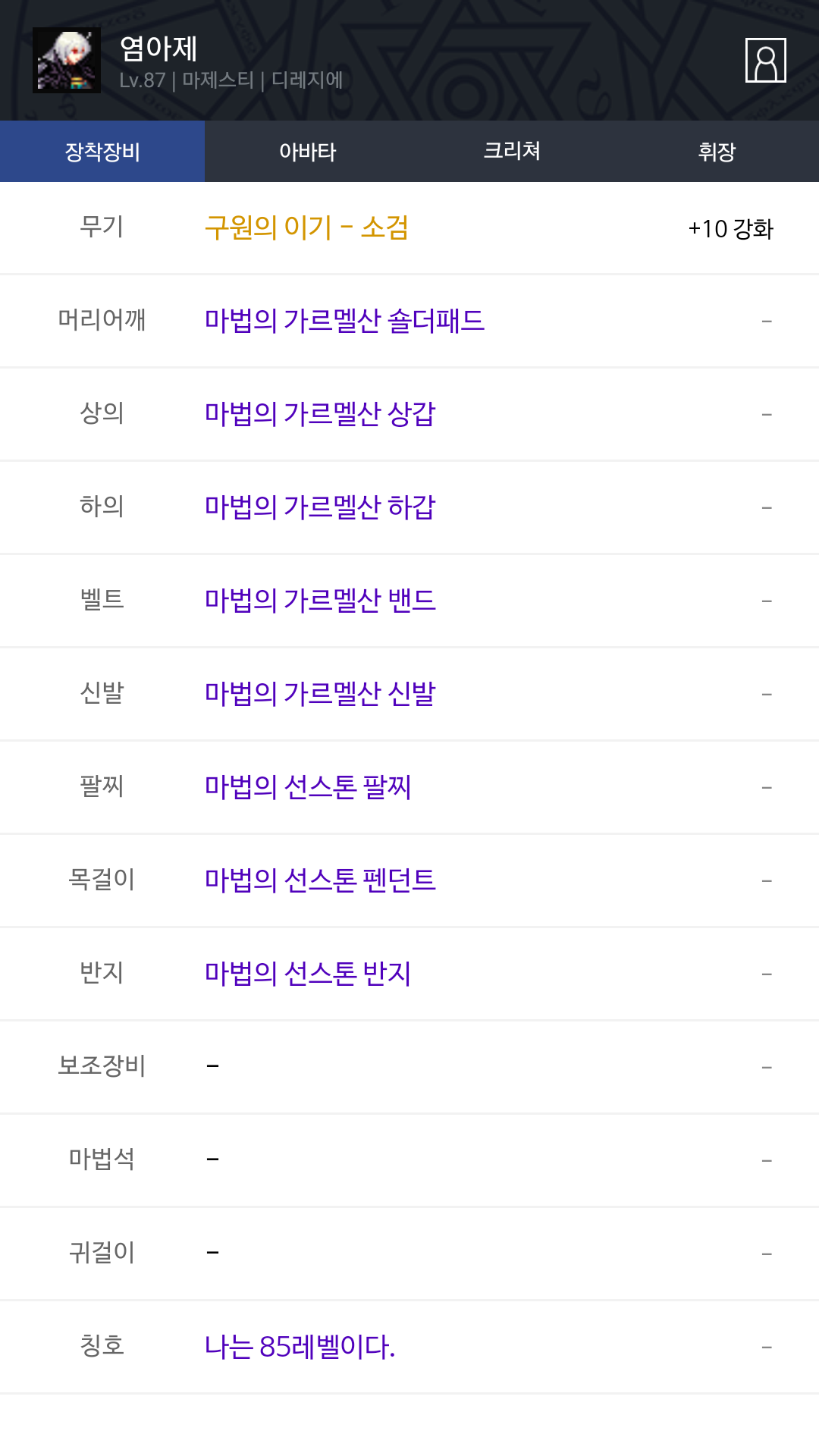Image resolution: width=819 pixels, height=1456 pixels.
Task: Switch to the 크리쳐 tab
Action: [512, 152]
